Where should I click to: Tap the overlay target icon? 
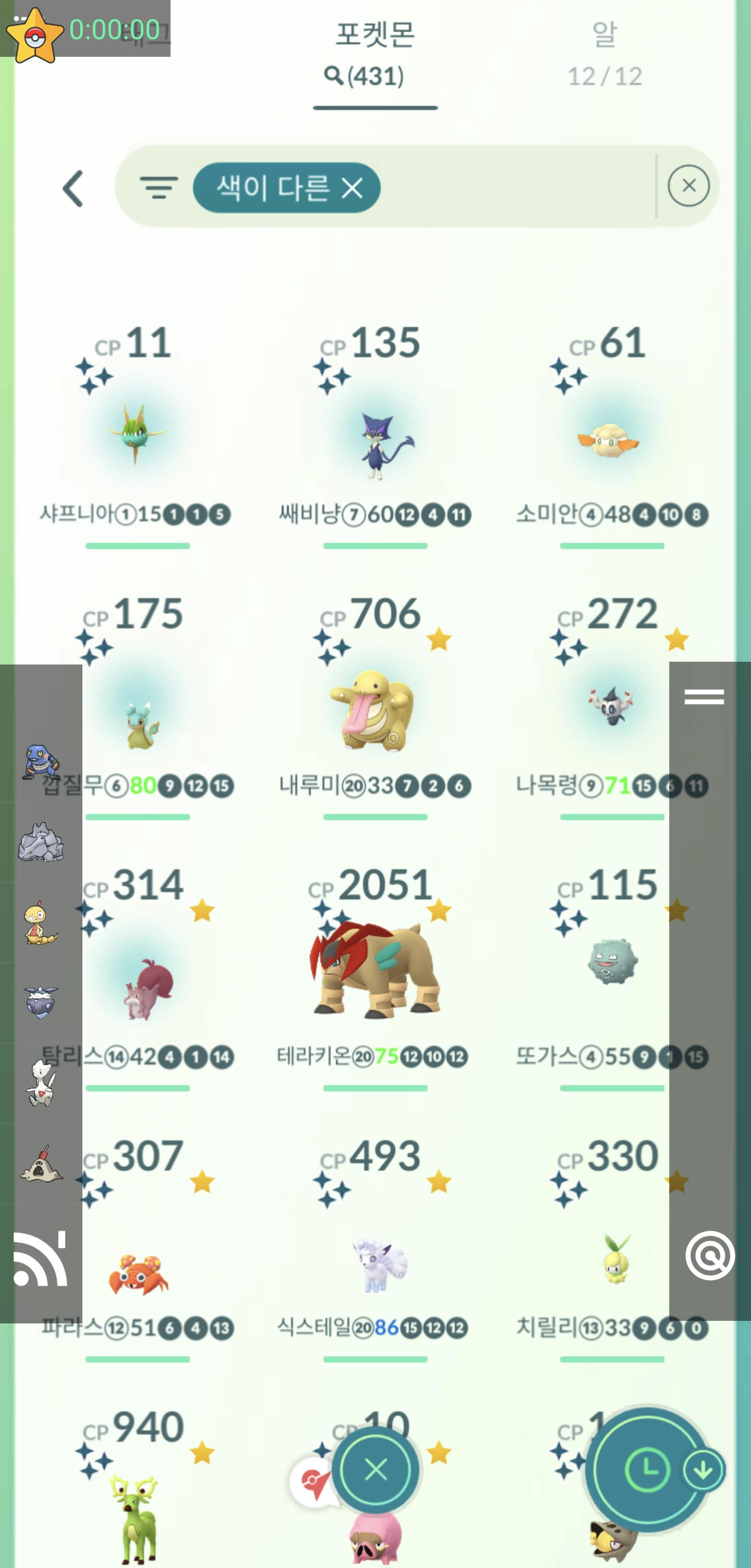(x=710, y=1255)
